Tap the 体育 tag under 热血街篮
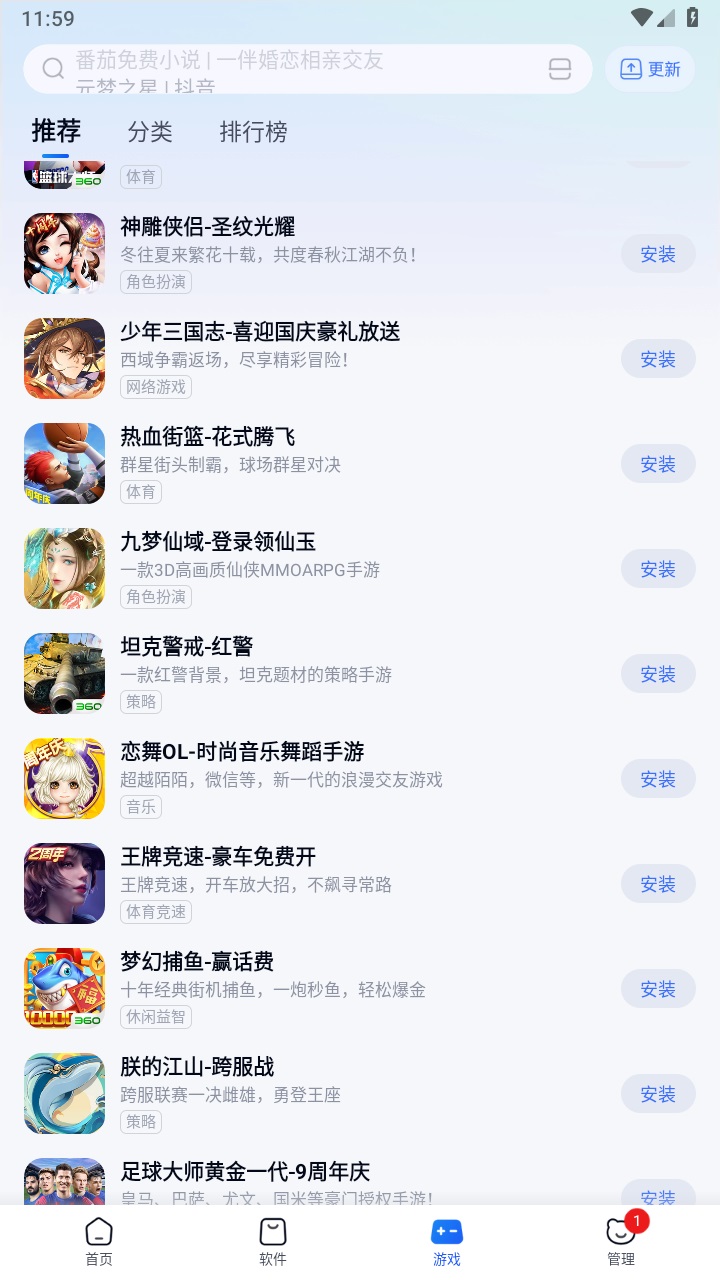The image size is (720, 1280). (x=140, y=492)
